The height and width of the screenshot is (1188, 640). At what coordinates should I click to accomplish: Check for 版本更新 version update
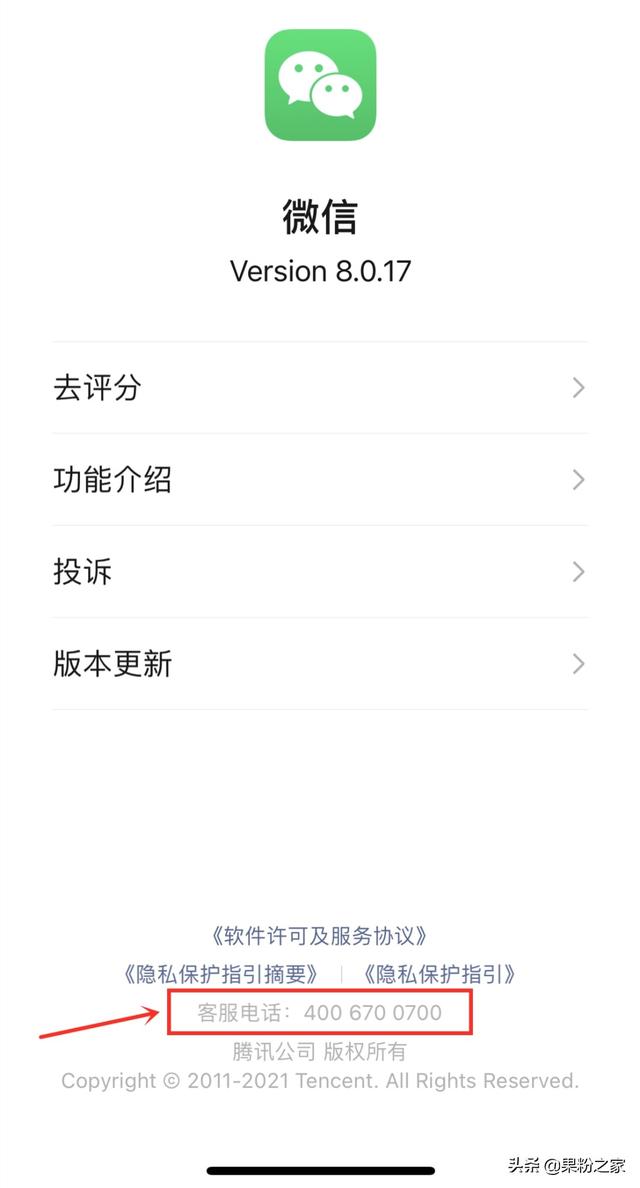click(320, 664)
